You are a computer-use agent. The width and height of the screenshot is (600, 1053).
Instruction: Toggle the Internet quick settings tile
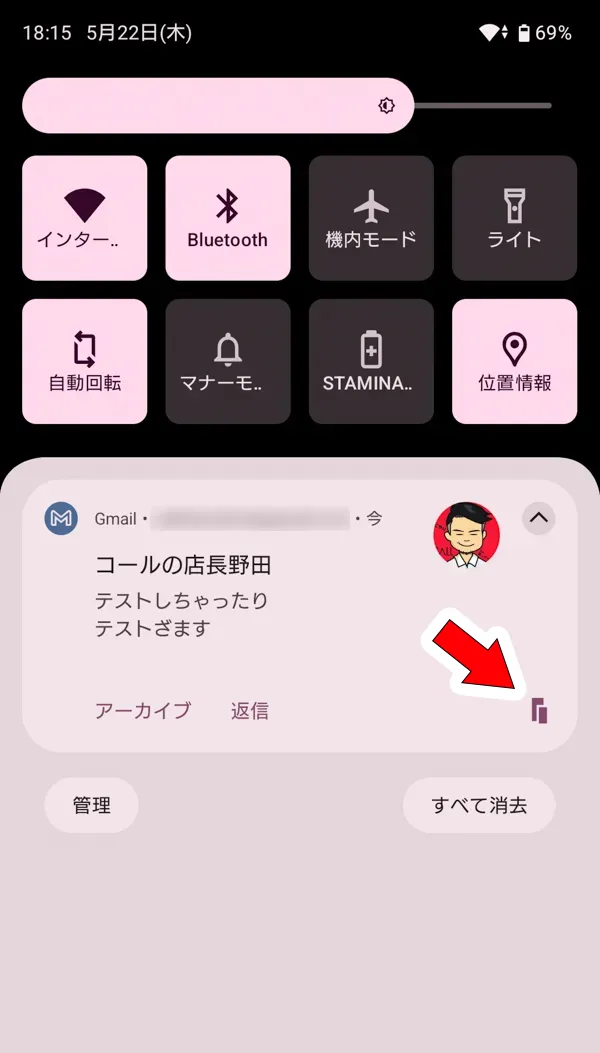(x=84, y=218)
